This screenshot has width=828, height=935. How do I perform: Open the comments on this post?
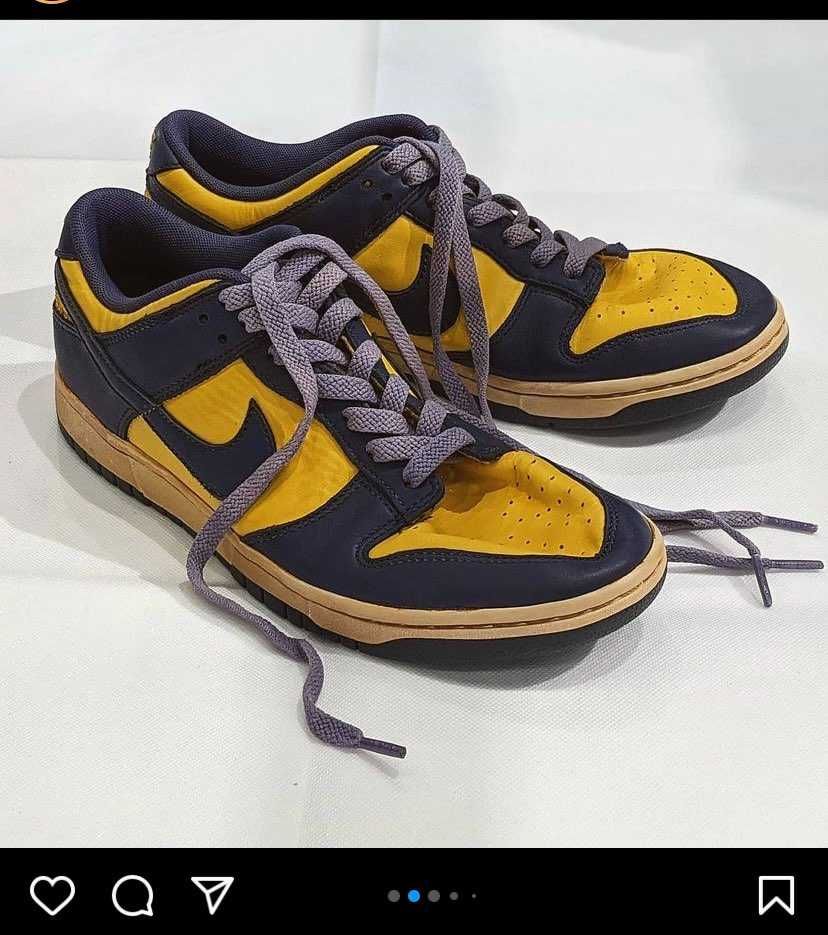pos(132,895)
